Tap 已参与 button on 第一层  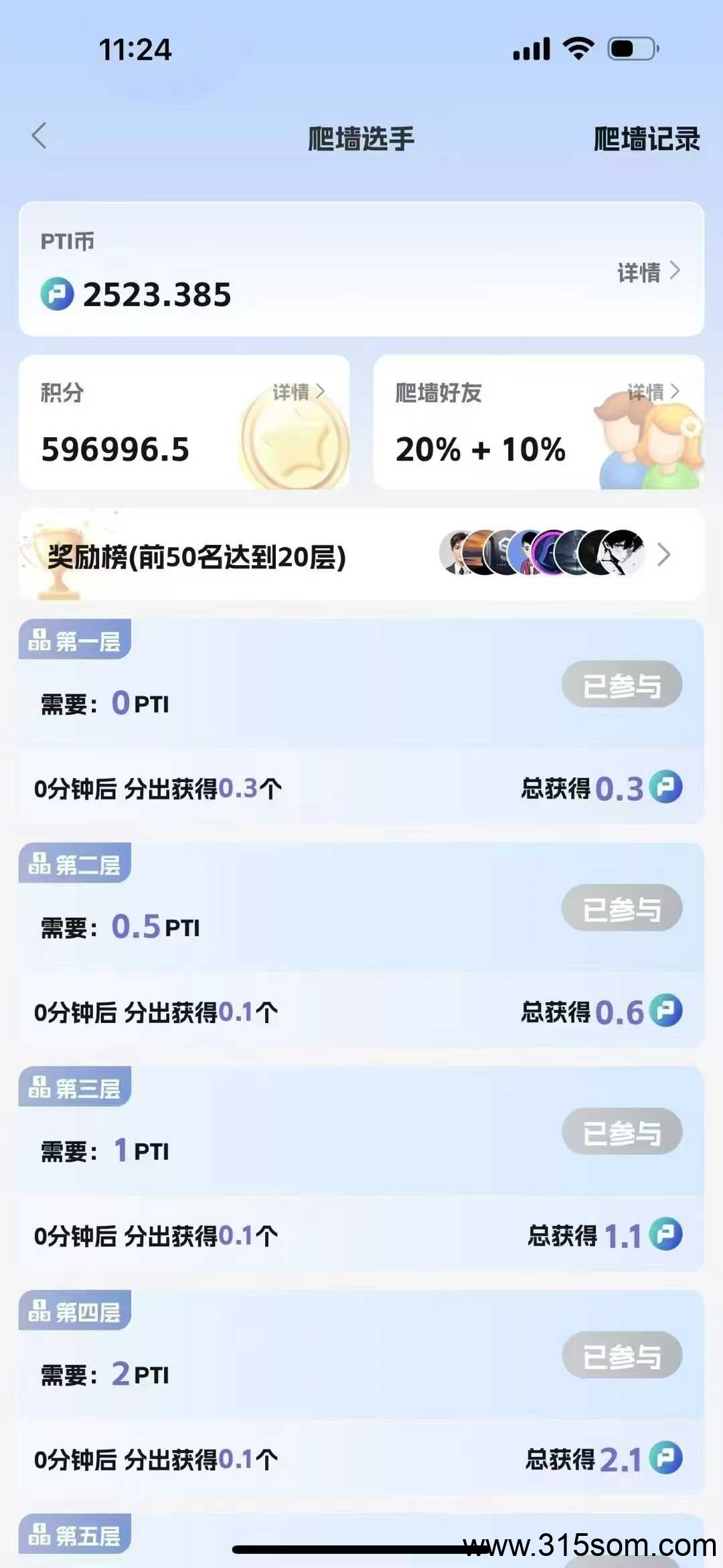(622, 685)
